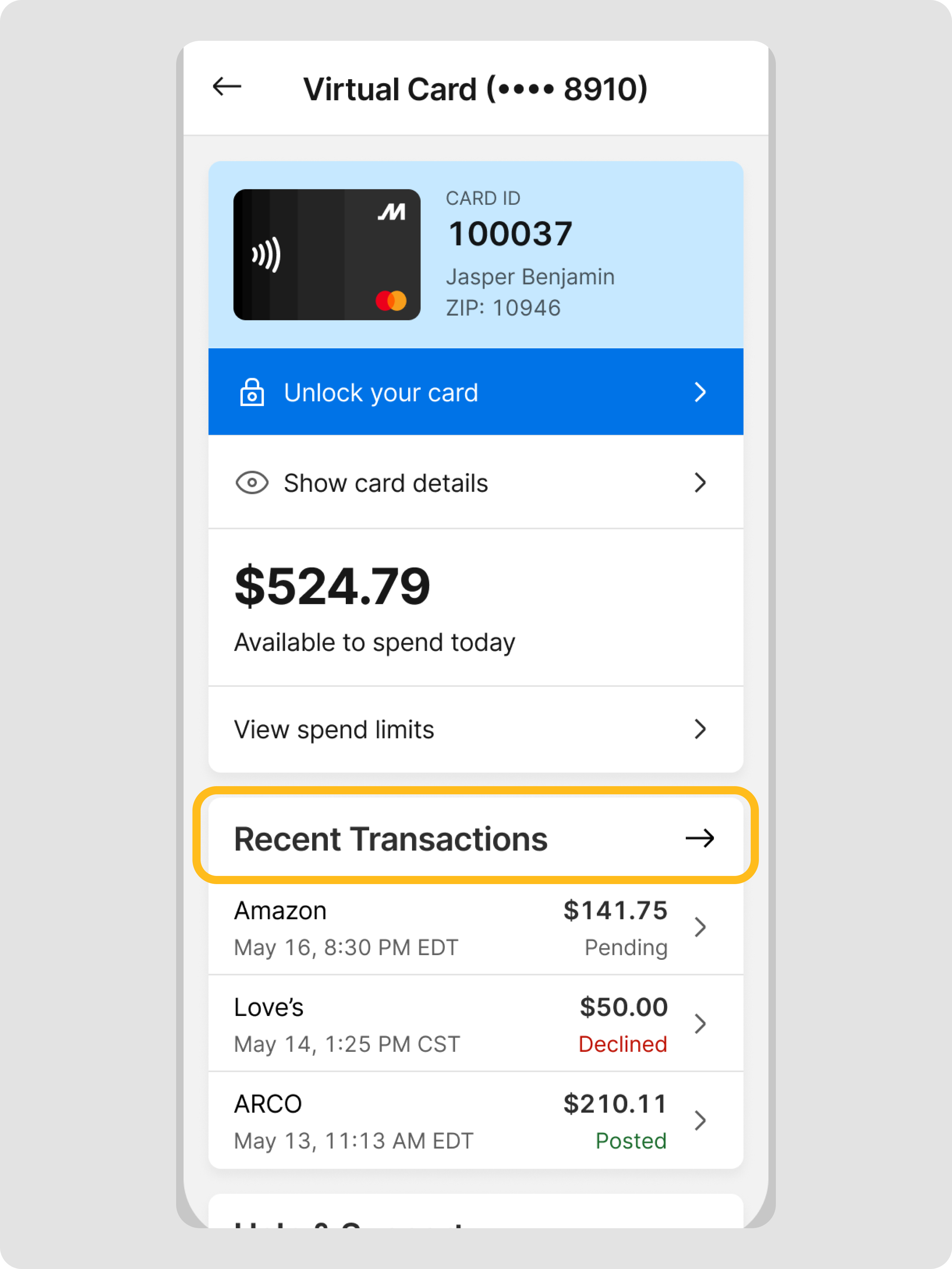View the declined Love's transaction
This screenshot has width=952, height=1269.
475,1025
